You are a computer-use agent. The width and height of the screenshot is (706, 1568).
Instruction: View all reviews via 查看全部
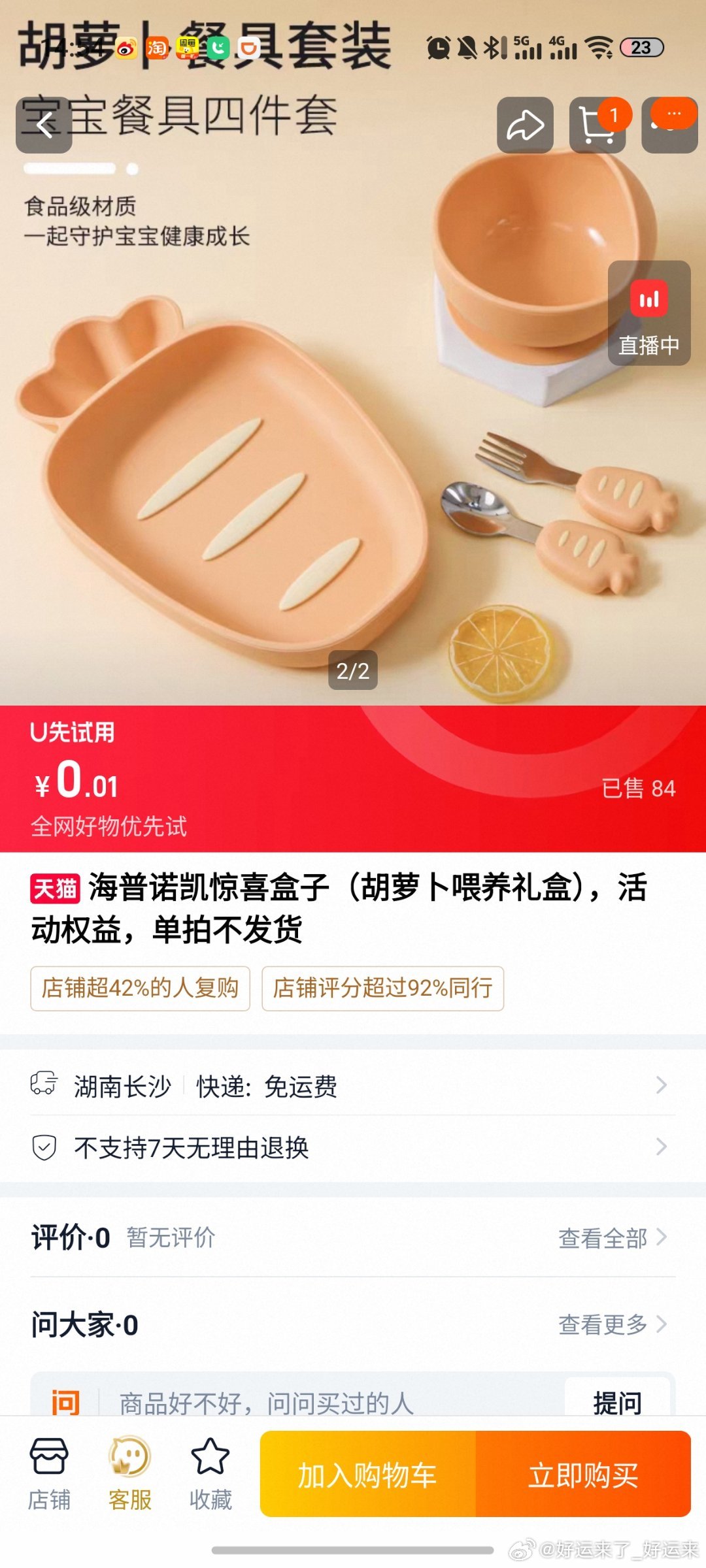[611, 1237]
